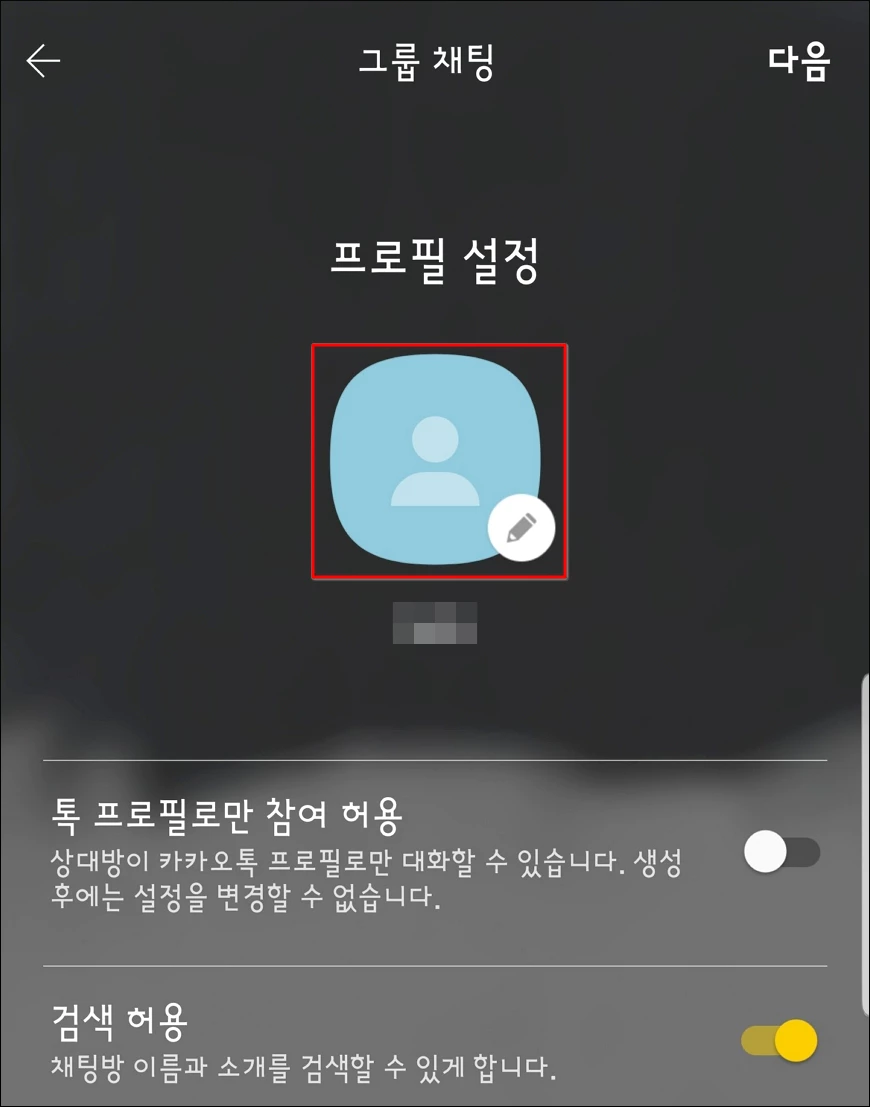
Task: Go back using the arrow icon
Action: [43, 62]
